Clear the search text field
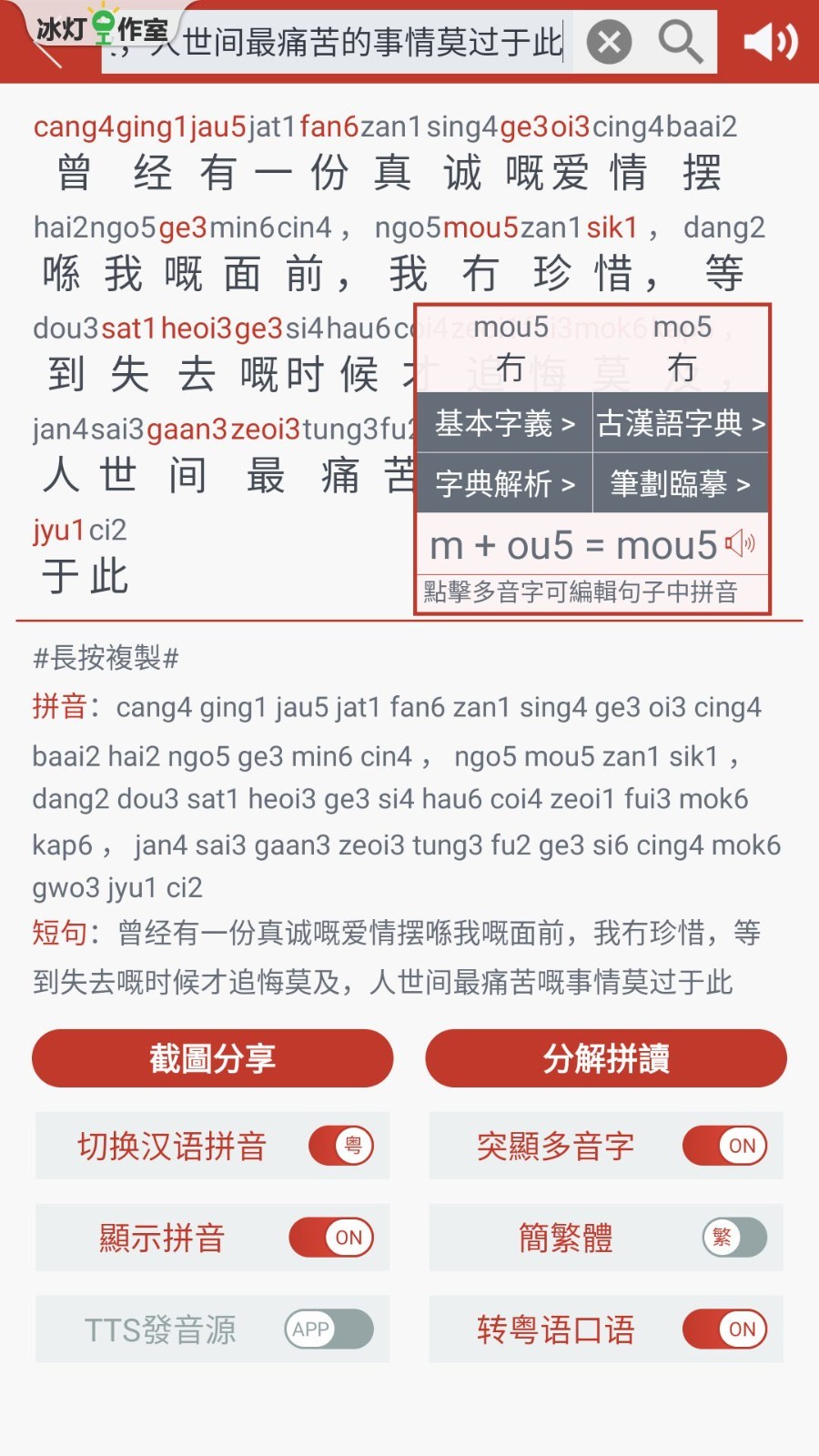The width and height of the screenshot is (819, 1456). pos(609,42)
